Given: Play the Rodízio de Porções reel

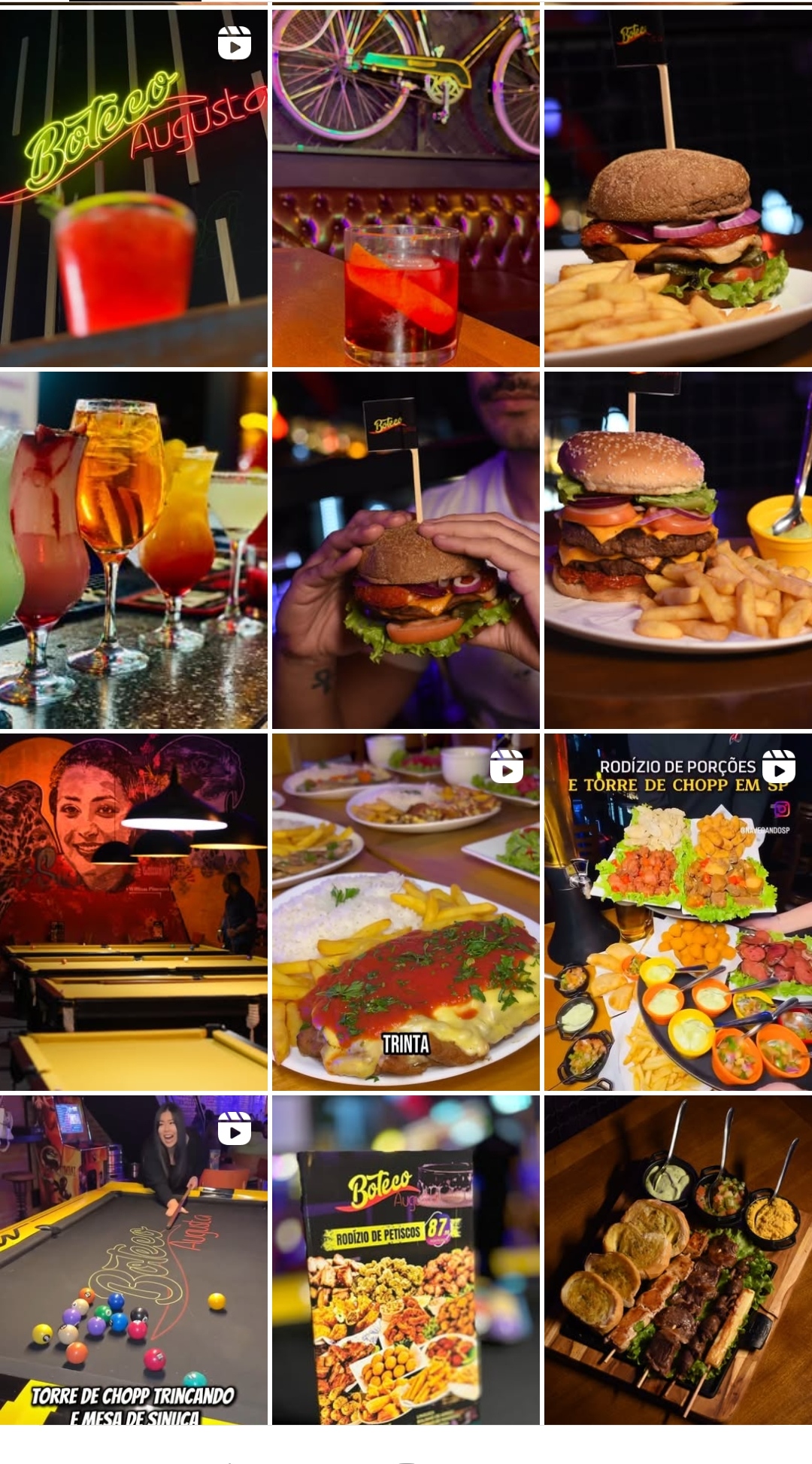Looking at the screenshot, I should click(x=677, y=912).
